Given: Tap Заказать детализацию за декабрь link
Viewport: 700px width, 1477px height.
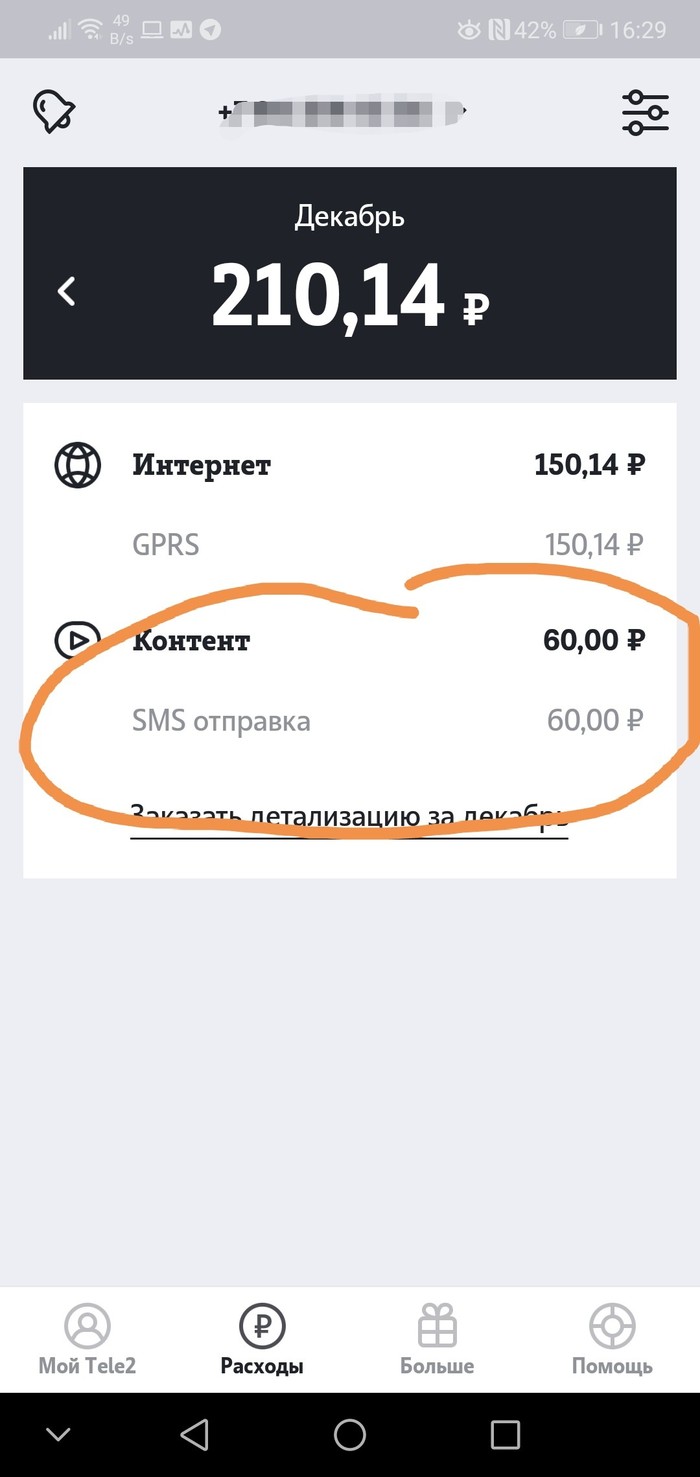Looking at the screenshot, I should point(349,816).
